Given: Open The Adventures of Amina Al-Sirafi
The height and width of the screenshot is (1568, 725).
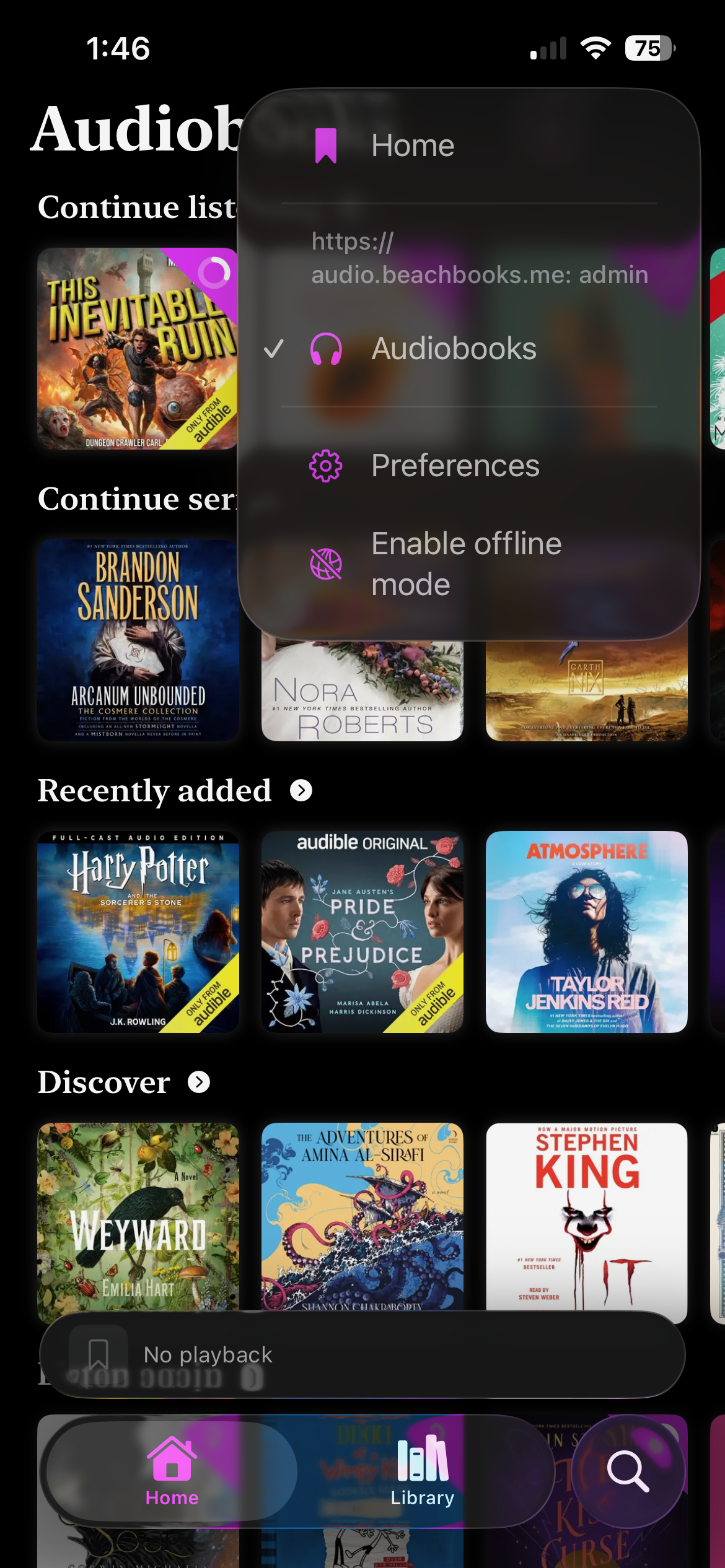Looking at the screenshot, I should 362,1214.
